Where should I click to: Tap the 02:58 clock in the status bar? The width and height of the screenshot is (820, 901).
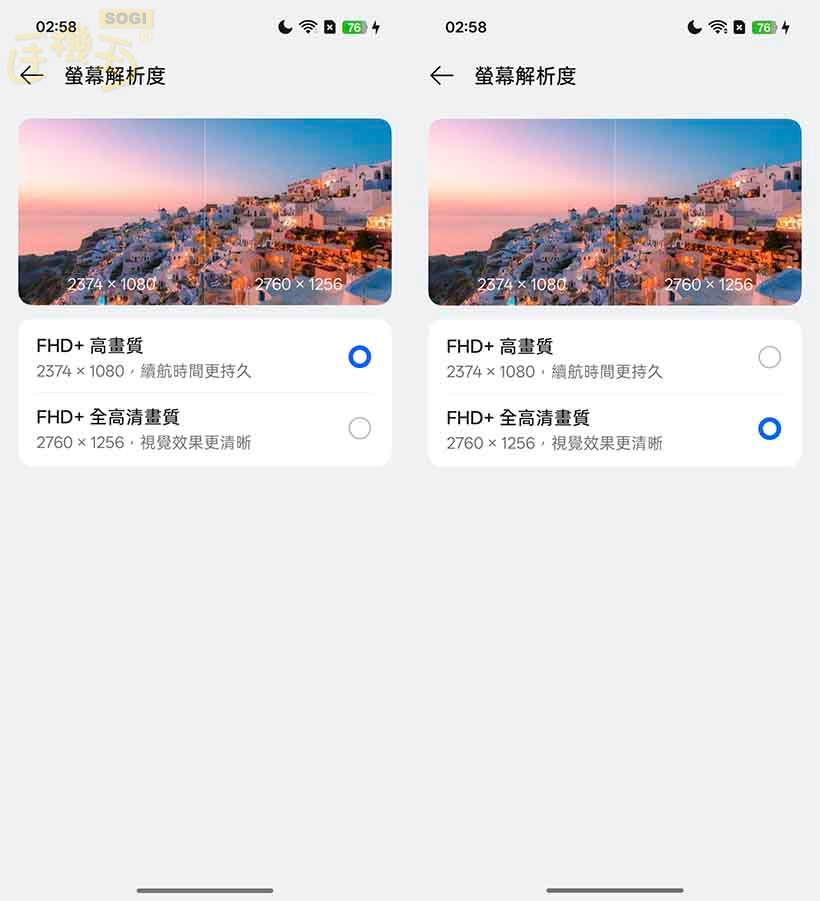[54, 27]
